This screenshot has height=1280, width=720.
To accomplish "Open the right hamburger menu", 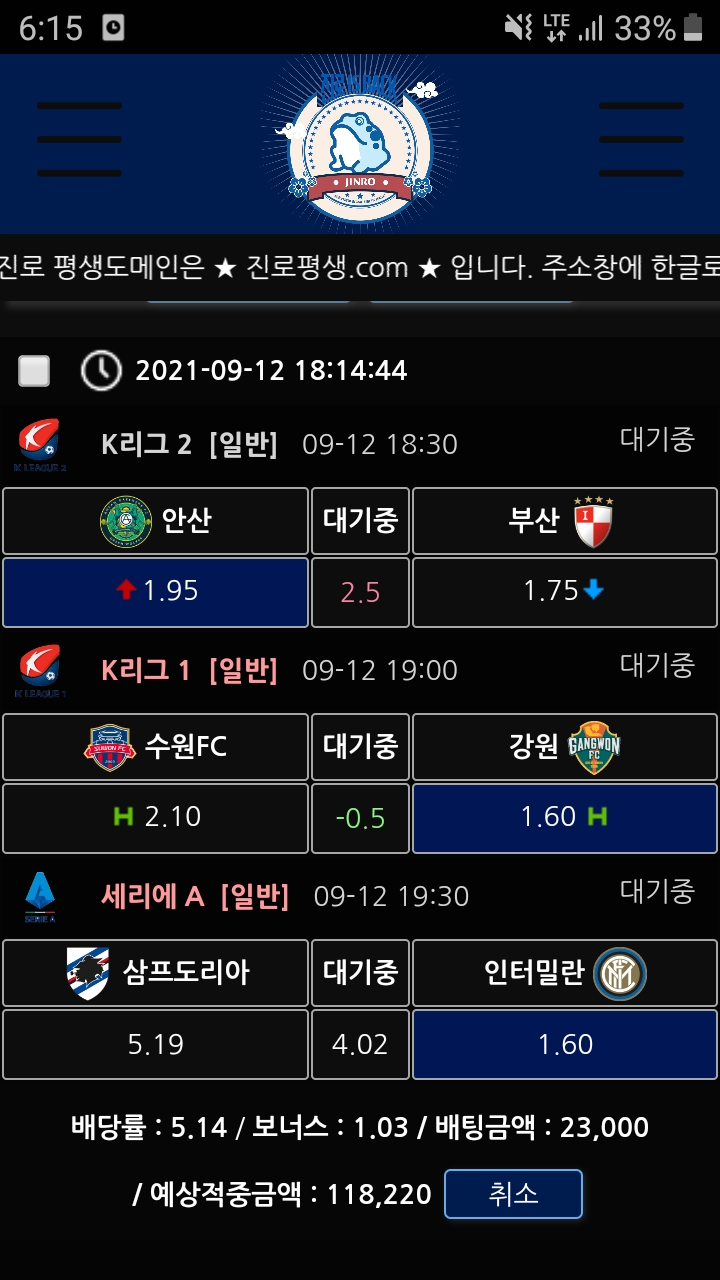I will (641, 140).
